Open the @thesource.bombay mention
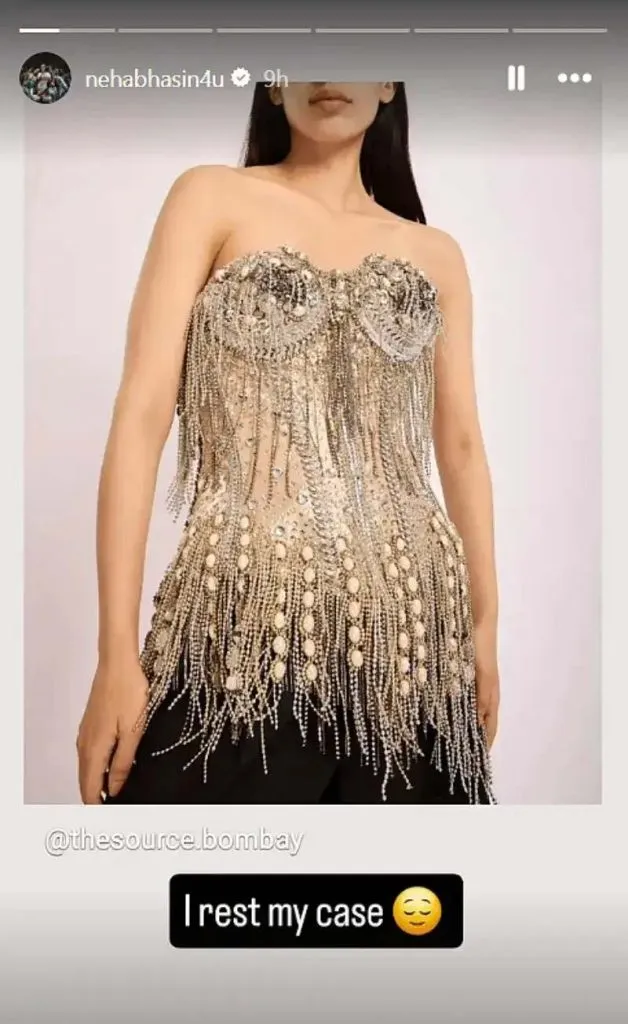 pos(173,841)
